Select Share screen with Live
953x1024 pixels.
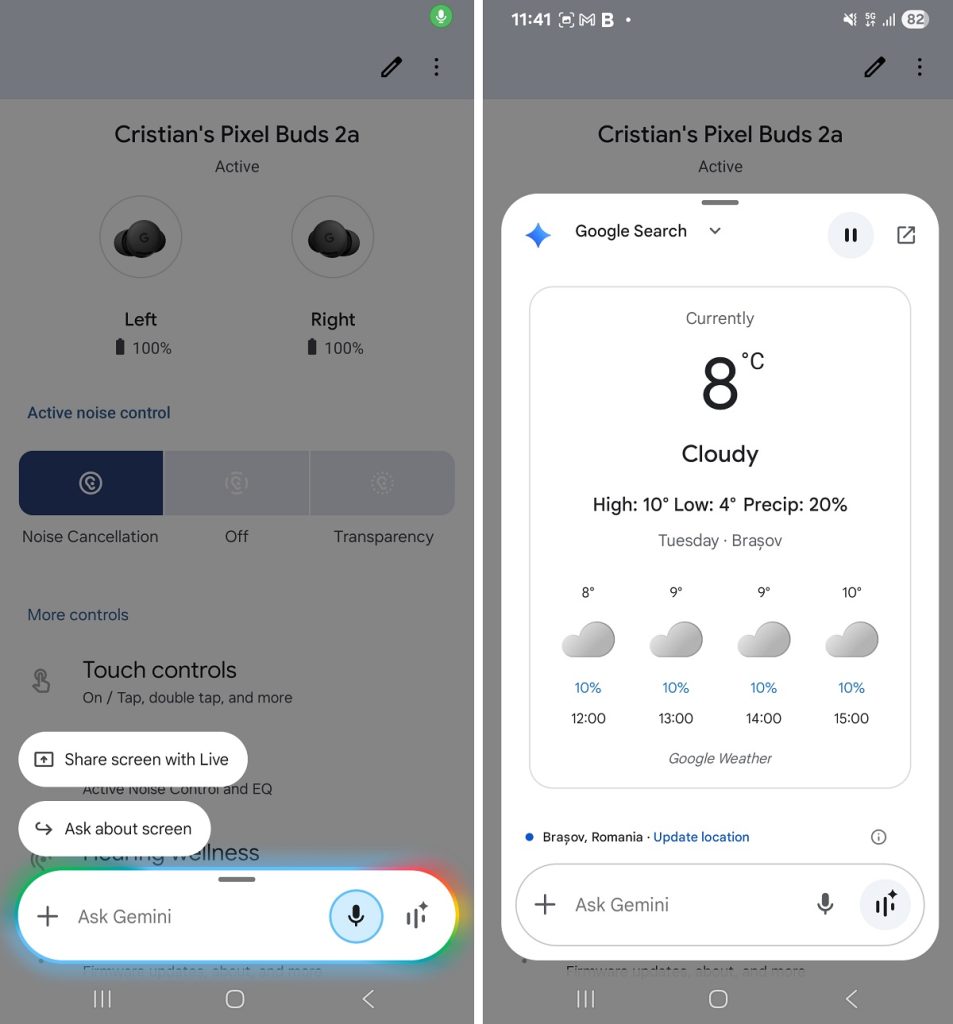point(133,759)
